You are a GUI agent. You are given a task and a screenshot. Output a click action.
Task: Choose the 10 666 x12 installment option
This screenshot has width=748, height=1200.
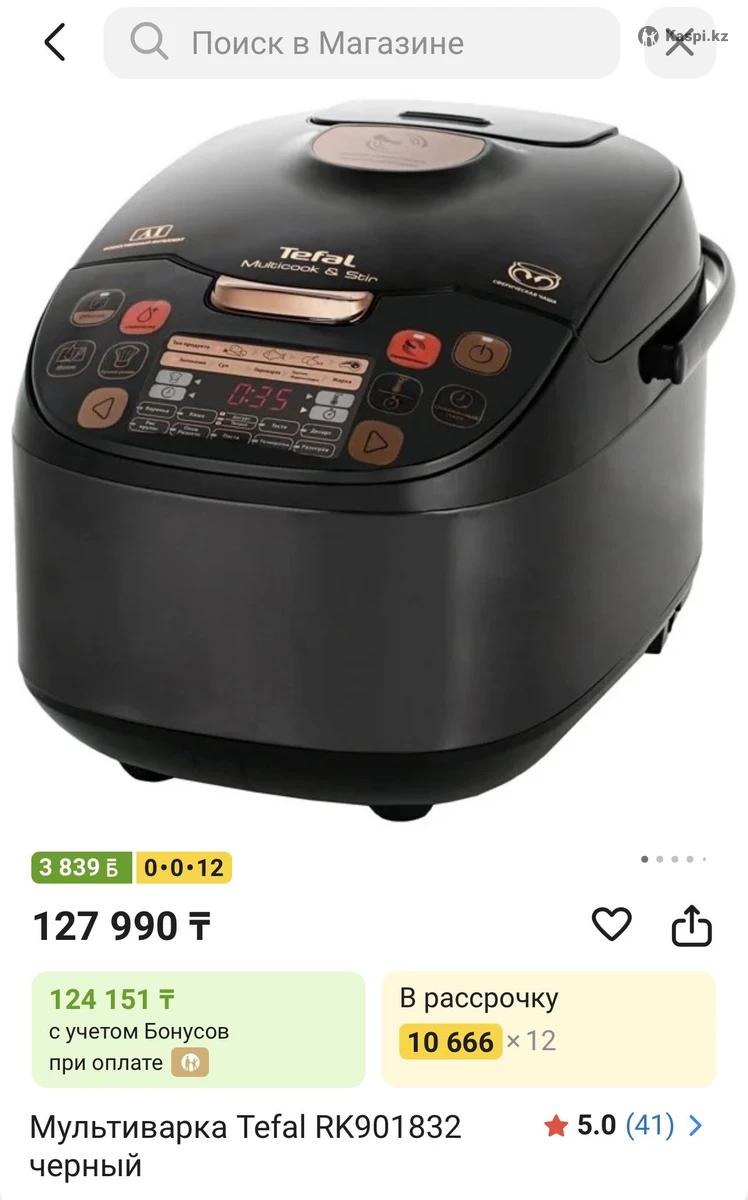tap(548, 1029)
